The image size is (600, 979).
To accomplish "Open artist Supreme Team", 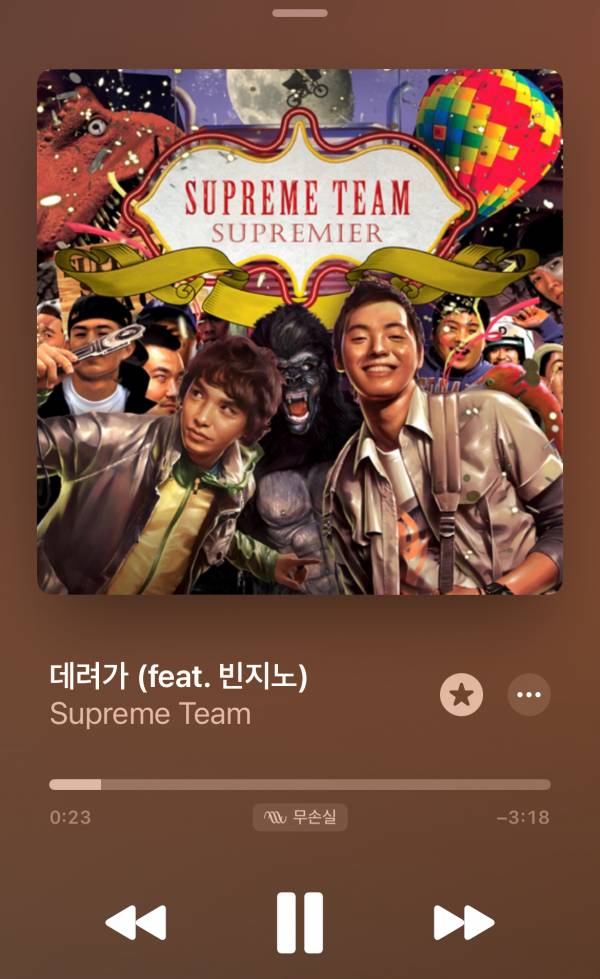I will coord(150,714).
